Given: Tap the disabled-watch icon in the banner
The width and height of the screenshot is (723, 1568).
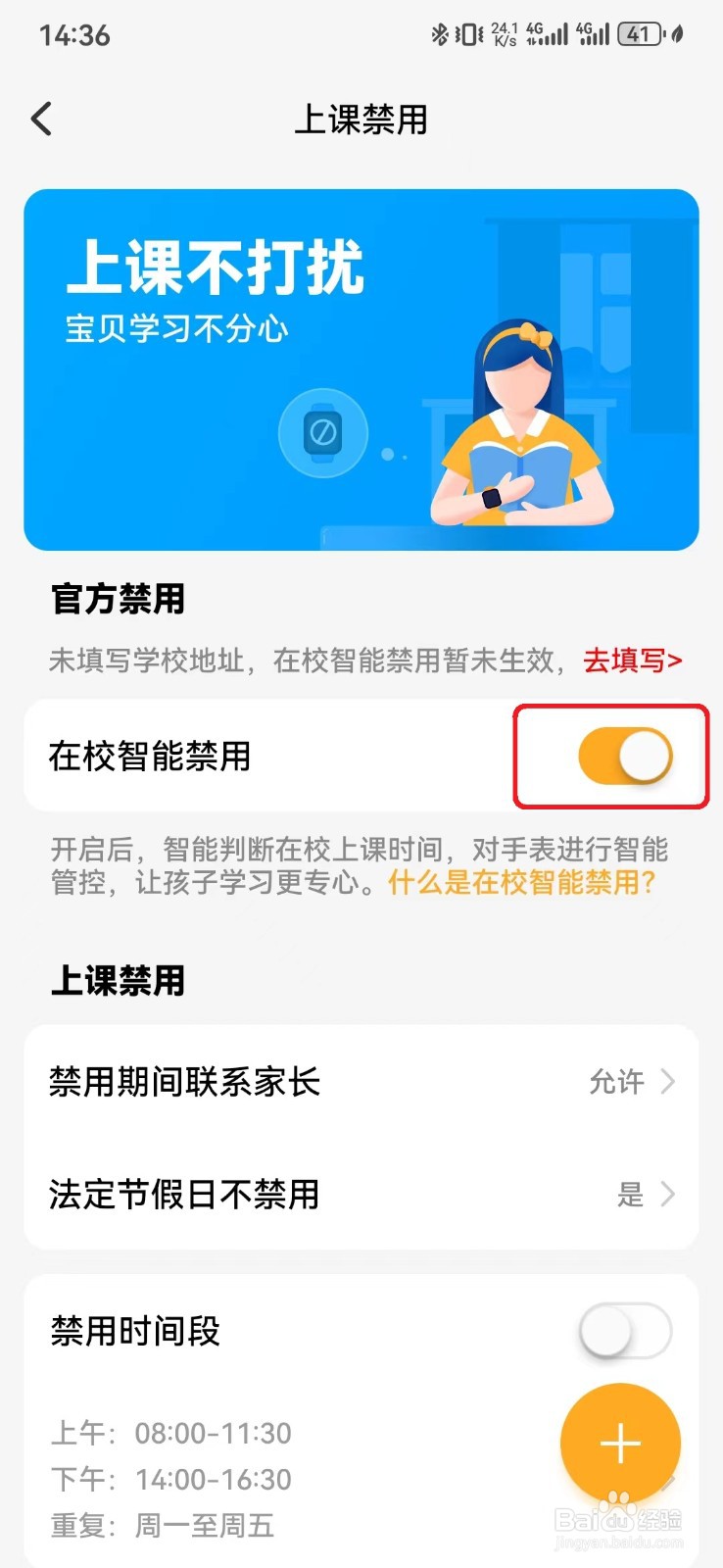Looking at the screenshot, I should coord(323,431).
